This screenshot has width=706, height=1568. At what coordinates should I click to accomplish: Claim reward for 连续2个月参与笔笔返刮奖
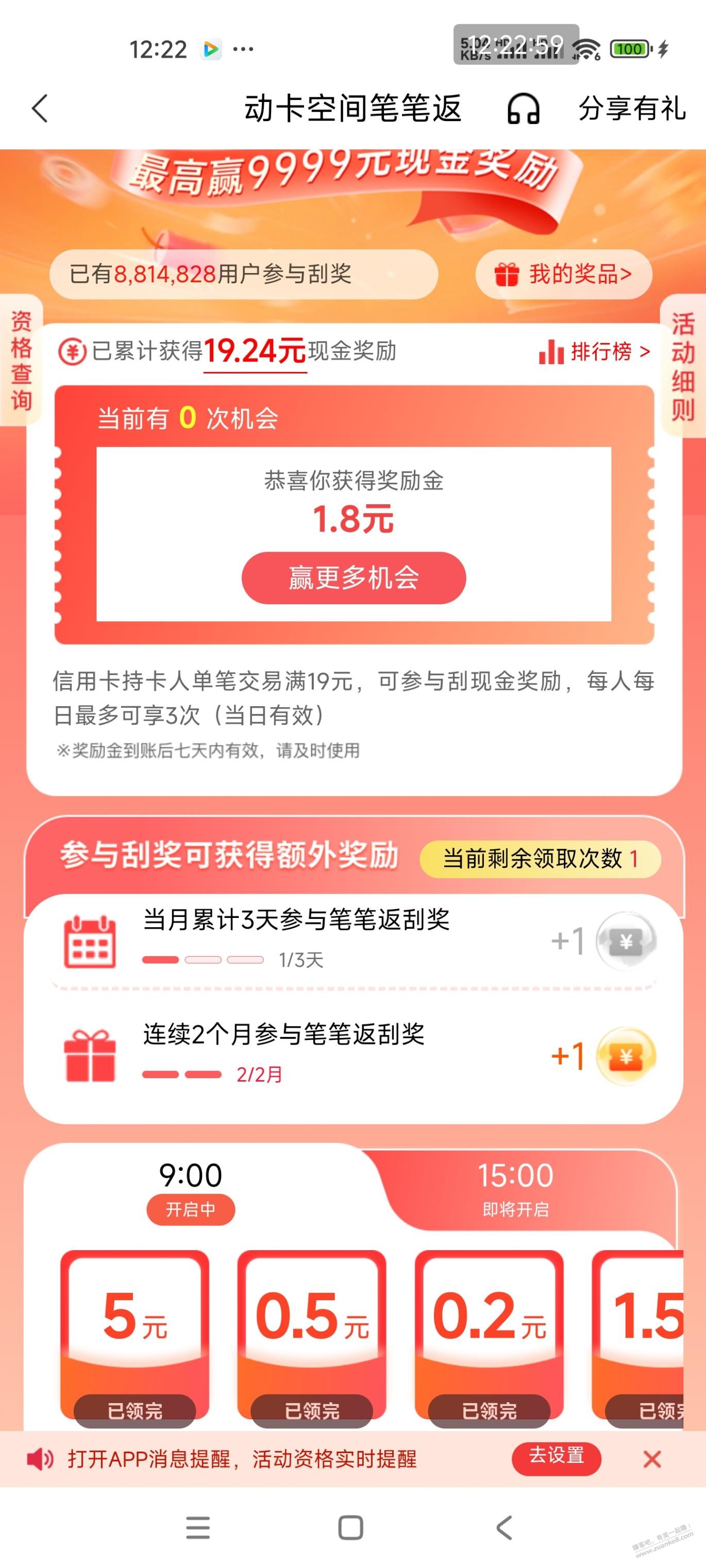coord(625,1056)
